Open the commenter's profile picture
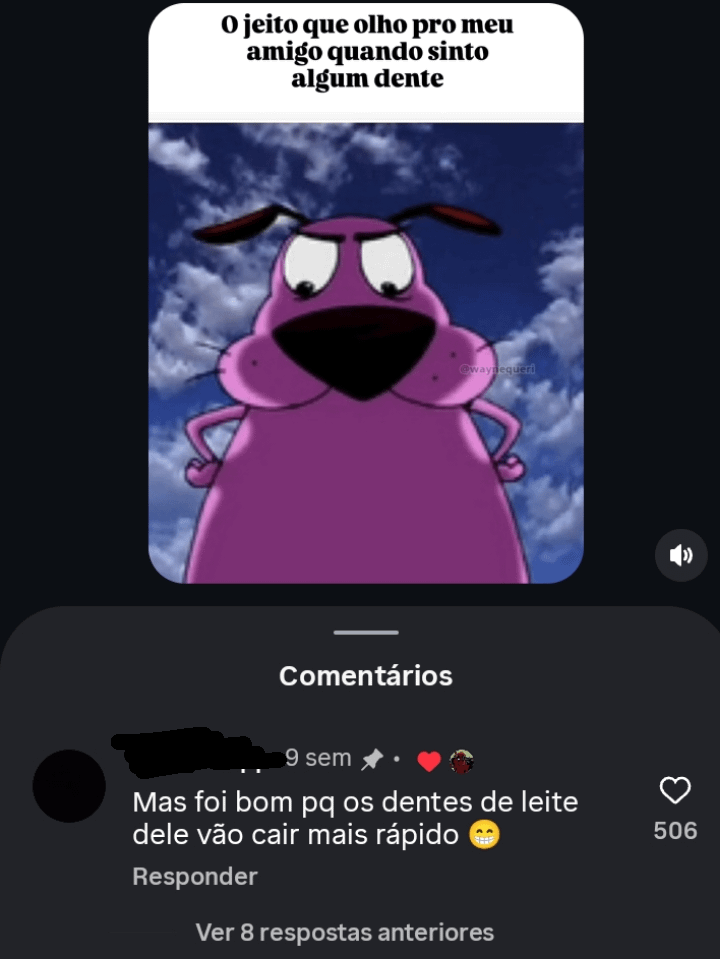720x959 pixels. click(x=69, y=786)
